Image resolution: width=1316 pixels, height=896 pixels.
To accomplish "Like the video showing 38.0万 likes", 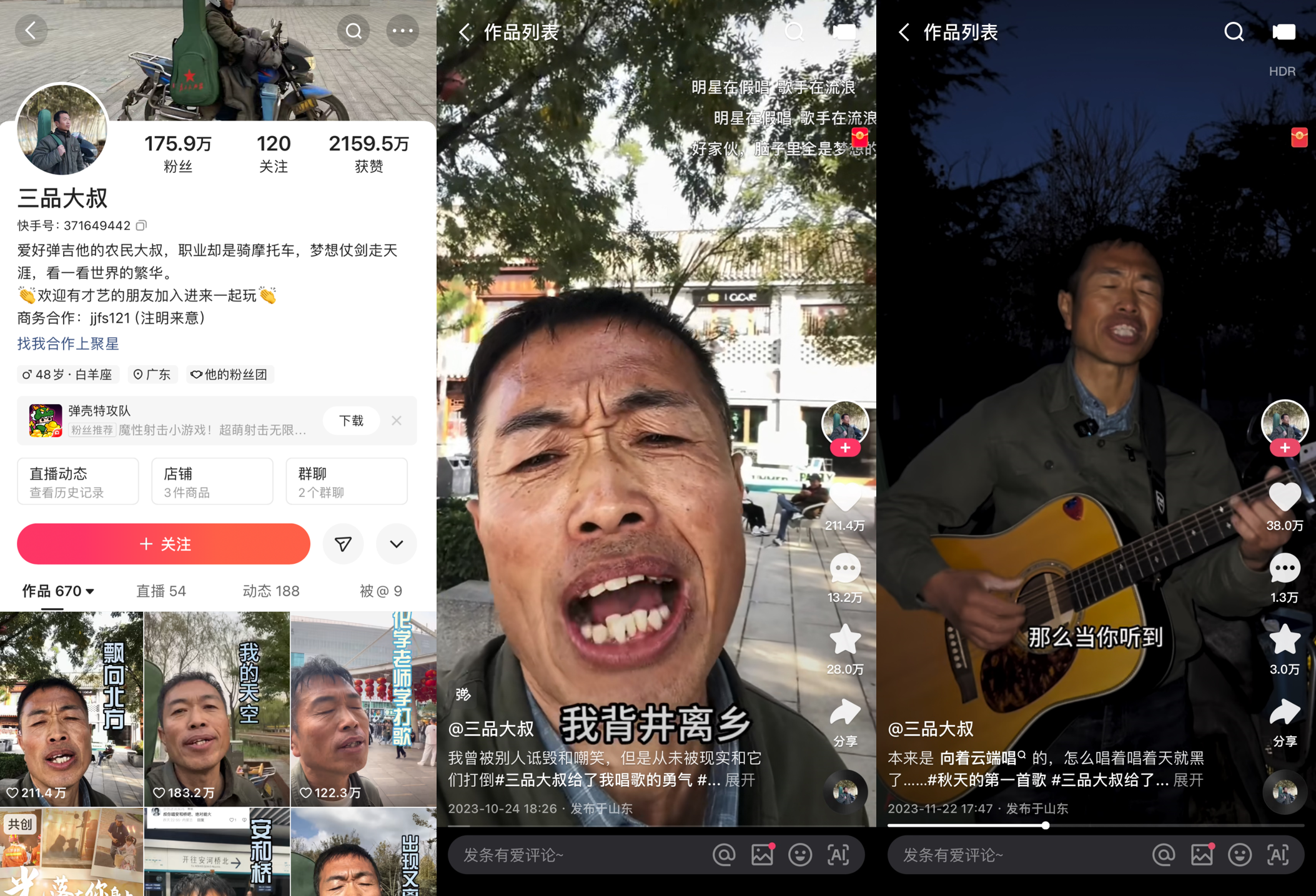I will click(1284, 497).
